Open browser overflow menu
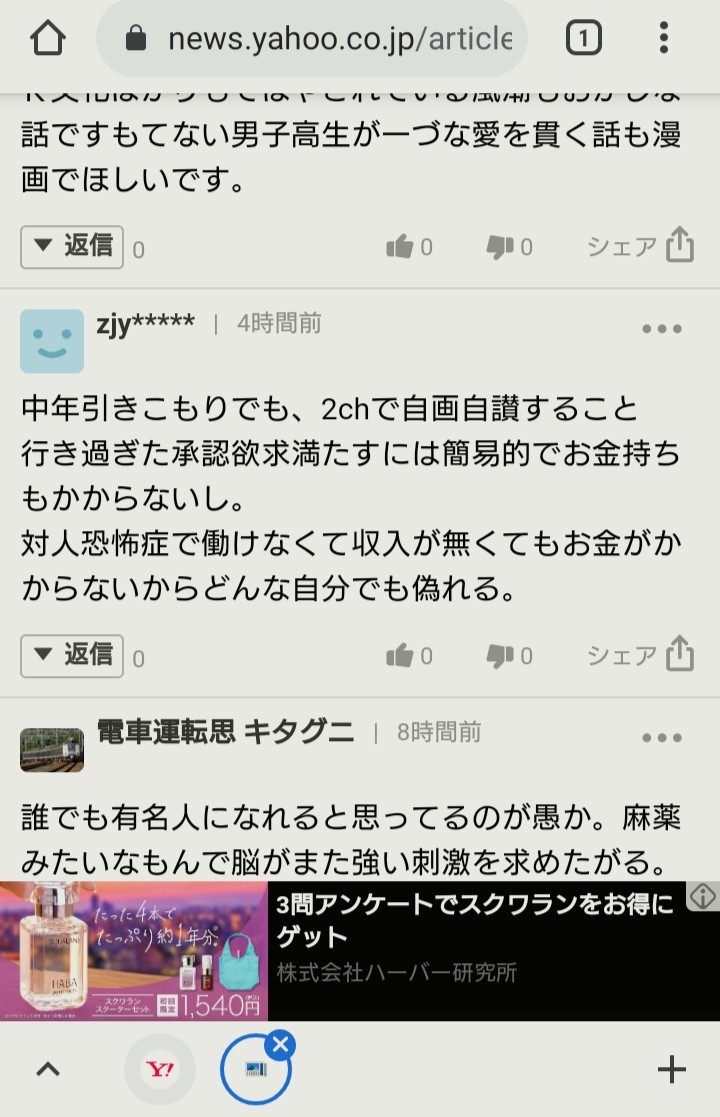This screenshot has height=1117, width=720. (663, 39)
